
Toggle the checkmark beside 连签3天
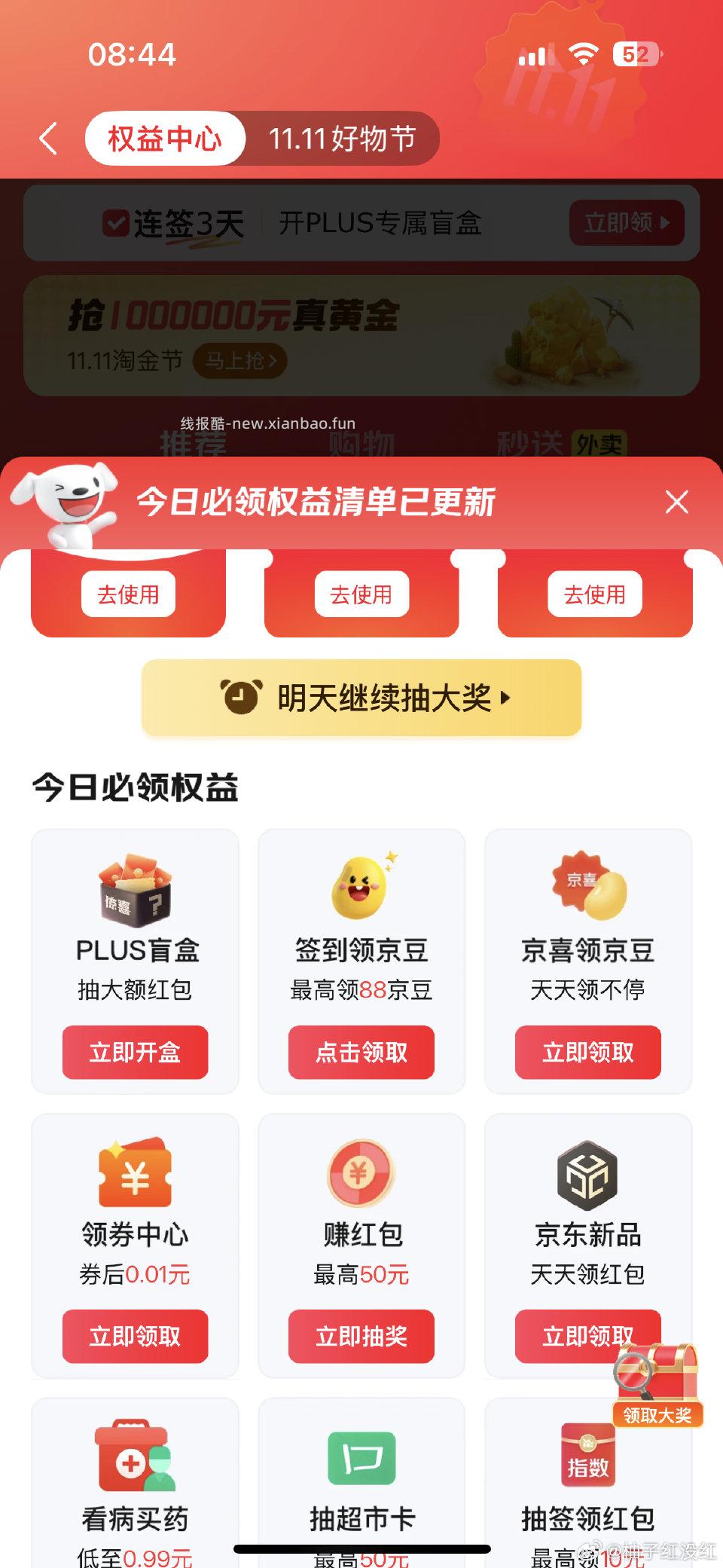[x=114, y=222]
